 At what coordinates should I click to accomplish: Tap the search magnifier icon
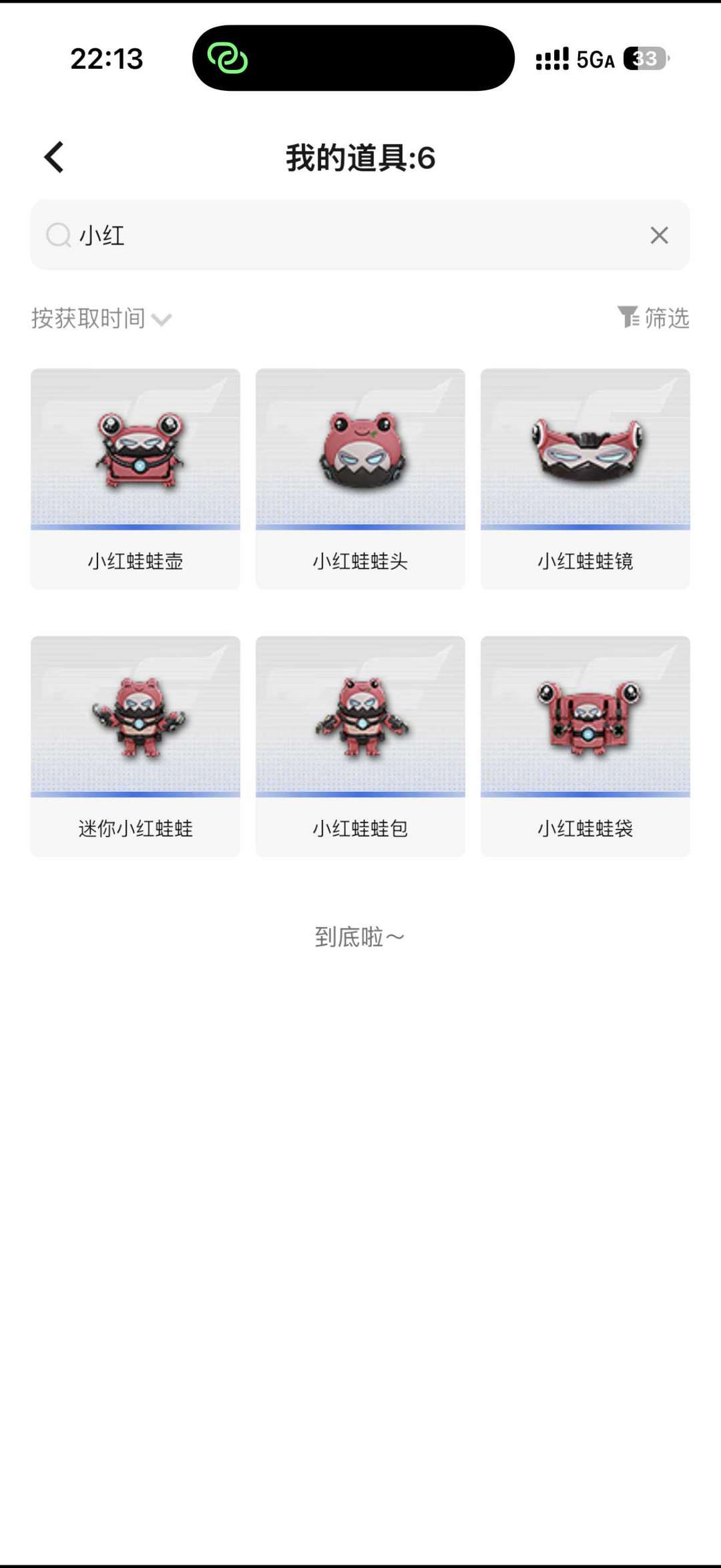[x=60, y=235]
